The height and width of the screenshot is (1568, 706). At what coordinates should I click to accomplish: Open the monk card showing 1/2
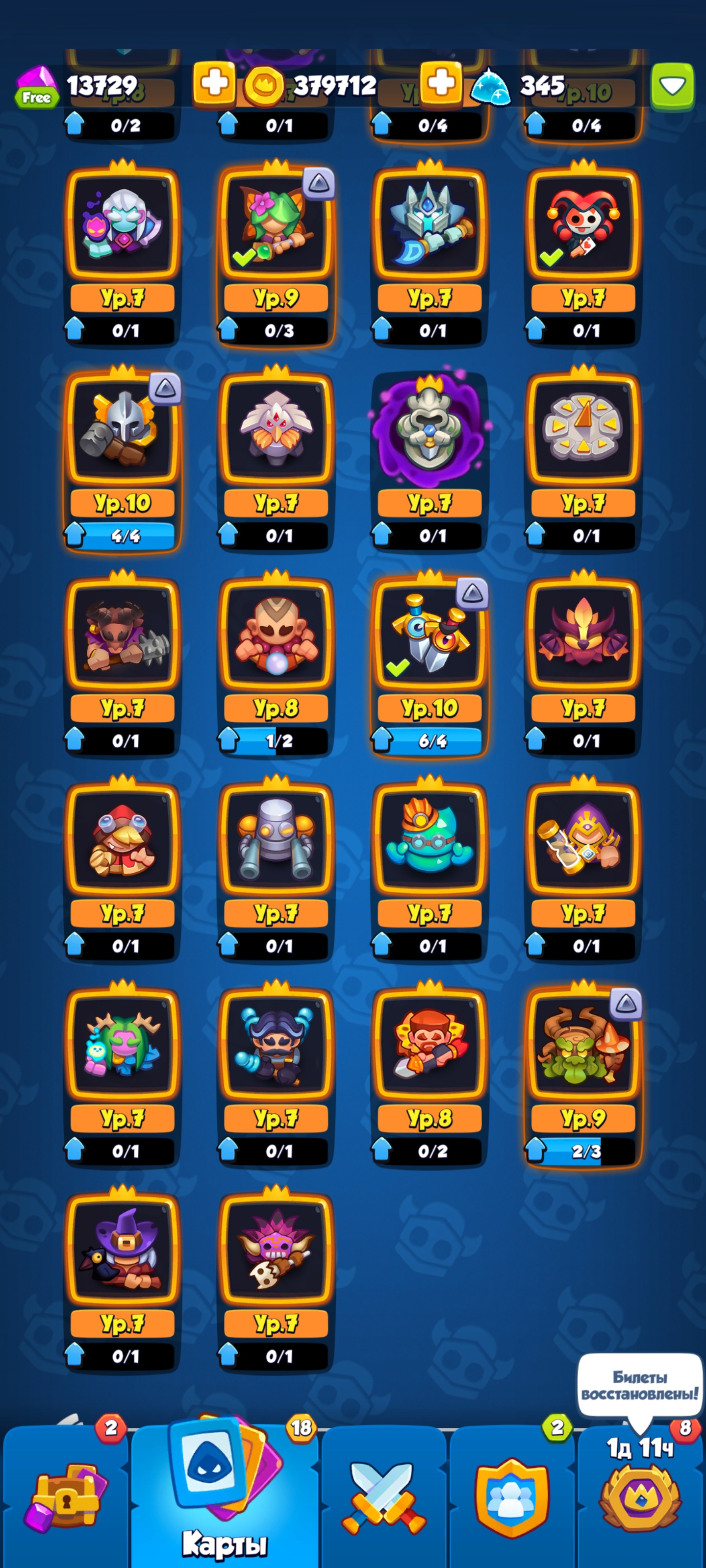coord(276,665)
